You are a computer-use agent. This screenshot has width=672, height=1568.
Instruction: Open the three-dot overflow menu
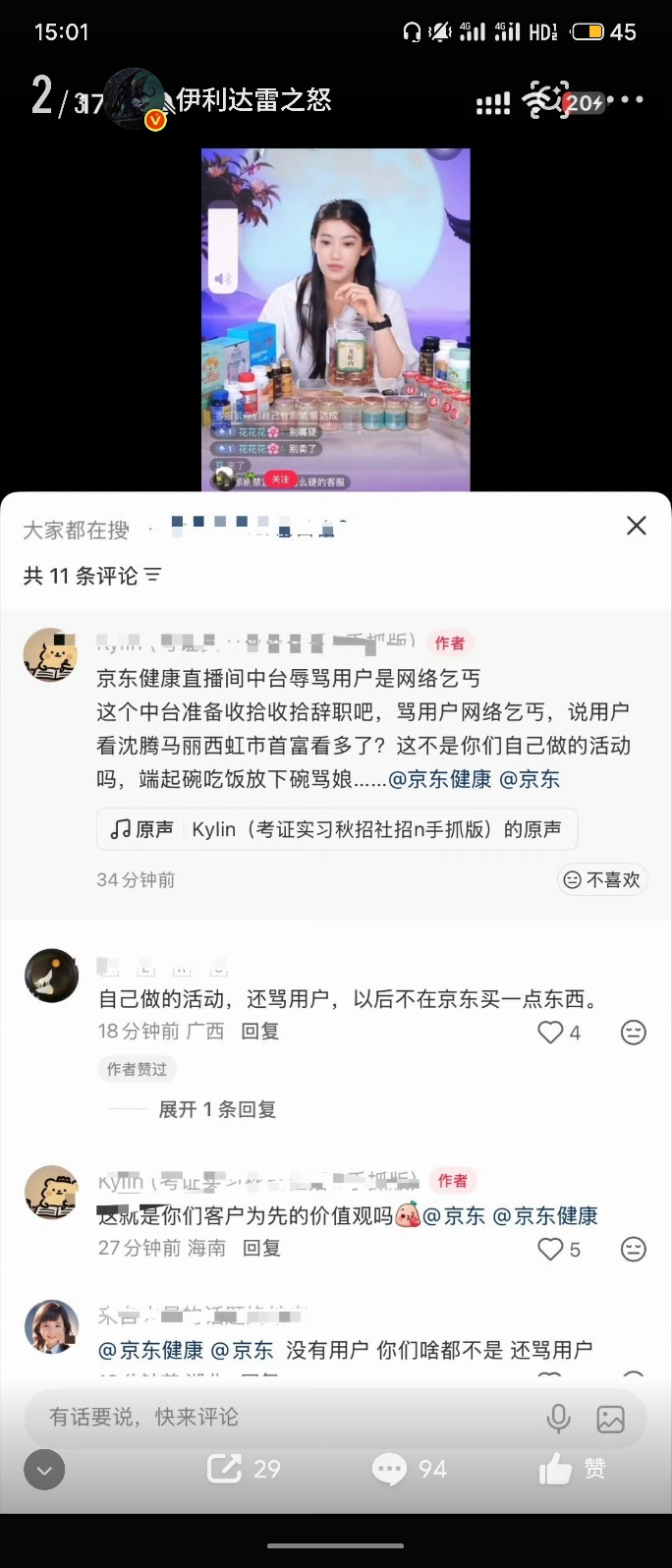tap(626, 99)
